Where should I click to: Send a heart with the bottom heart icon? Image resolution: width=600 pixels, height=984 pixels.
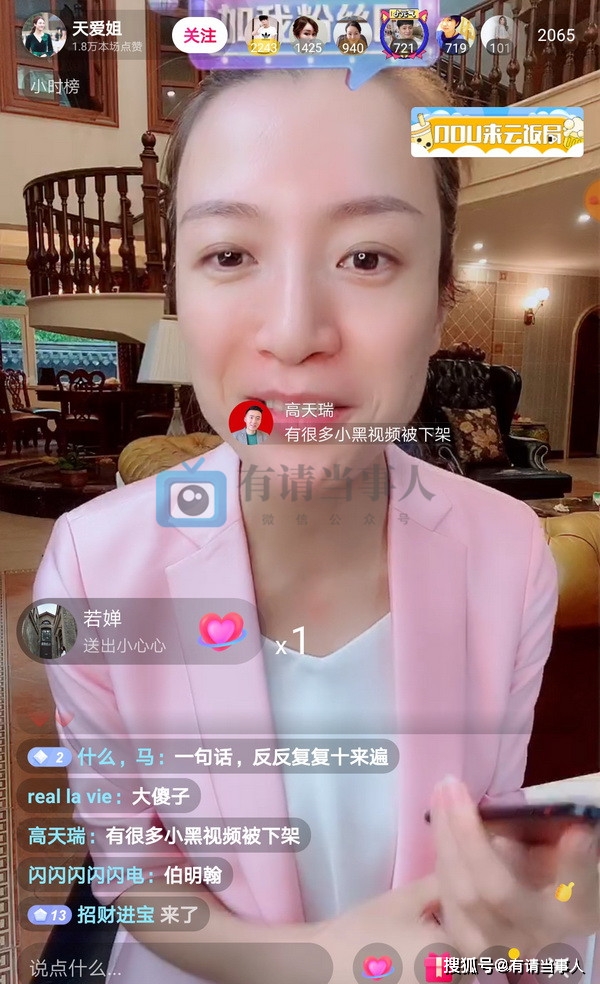pos(377,966)
